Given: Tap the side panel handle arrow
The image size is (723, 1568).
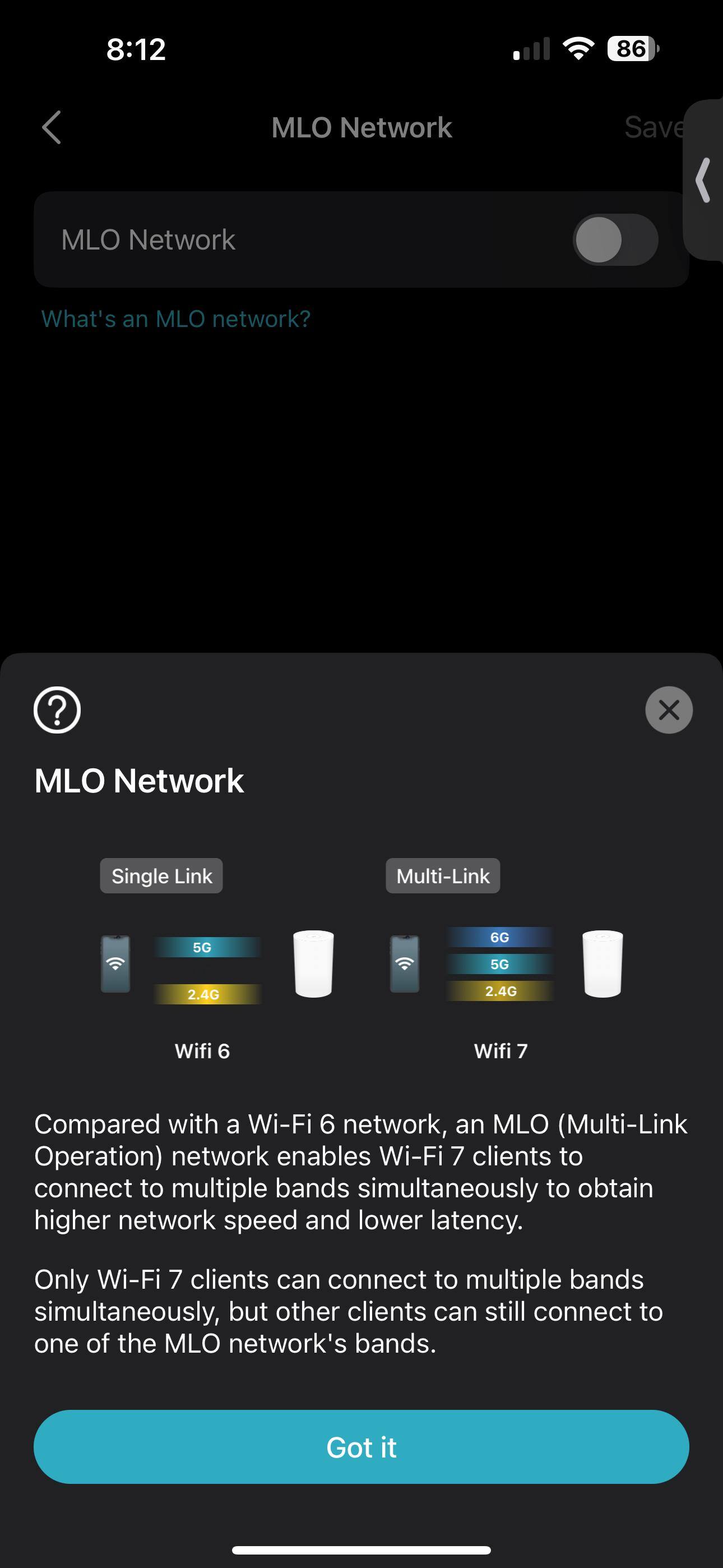Looking at the screenshot, I should pos(703,179).
